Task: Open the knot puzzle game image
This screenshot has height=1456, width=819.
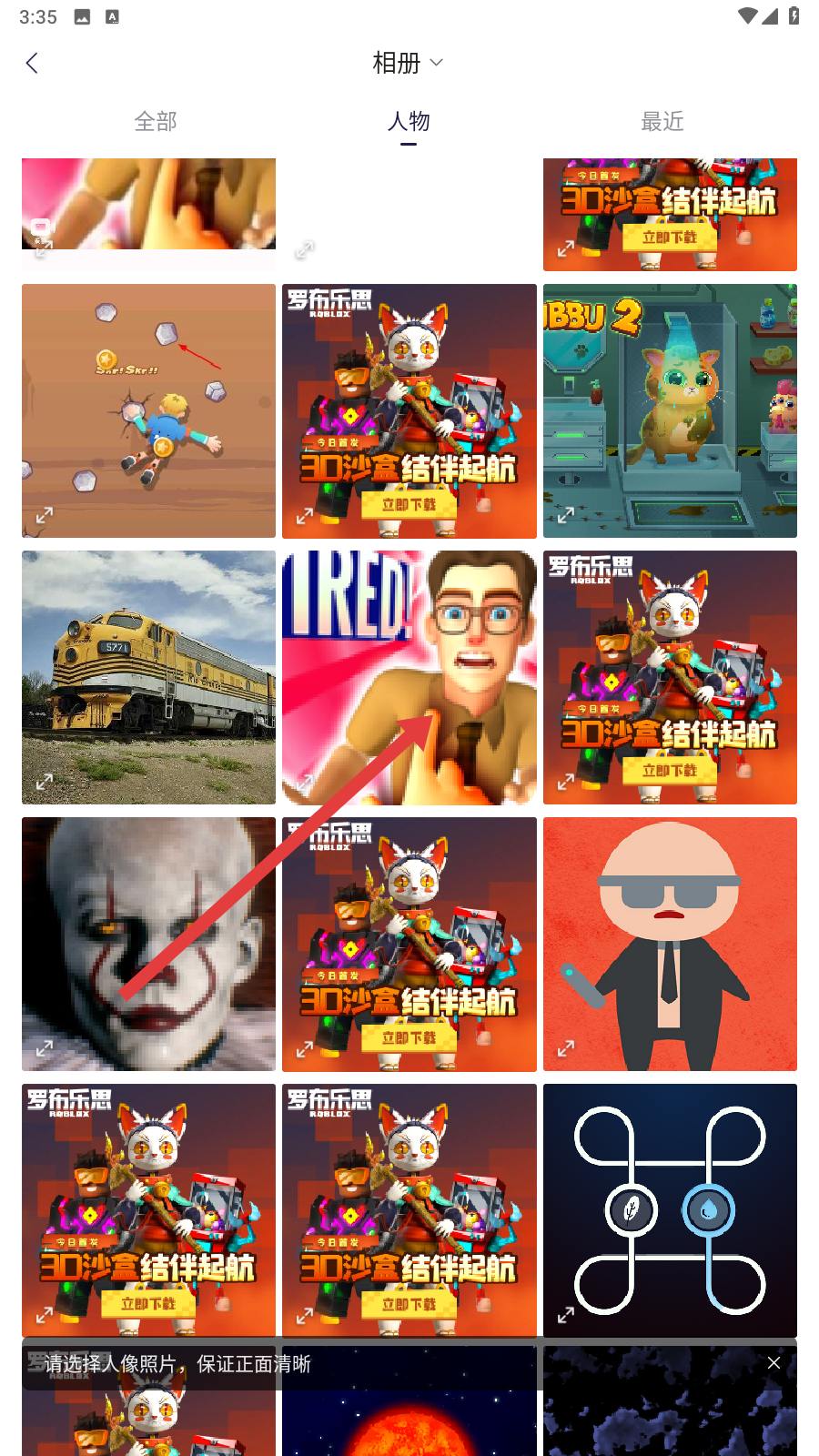Action: click(670, 1210)
